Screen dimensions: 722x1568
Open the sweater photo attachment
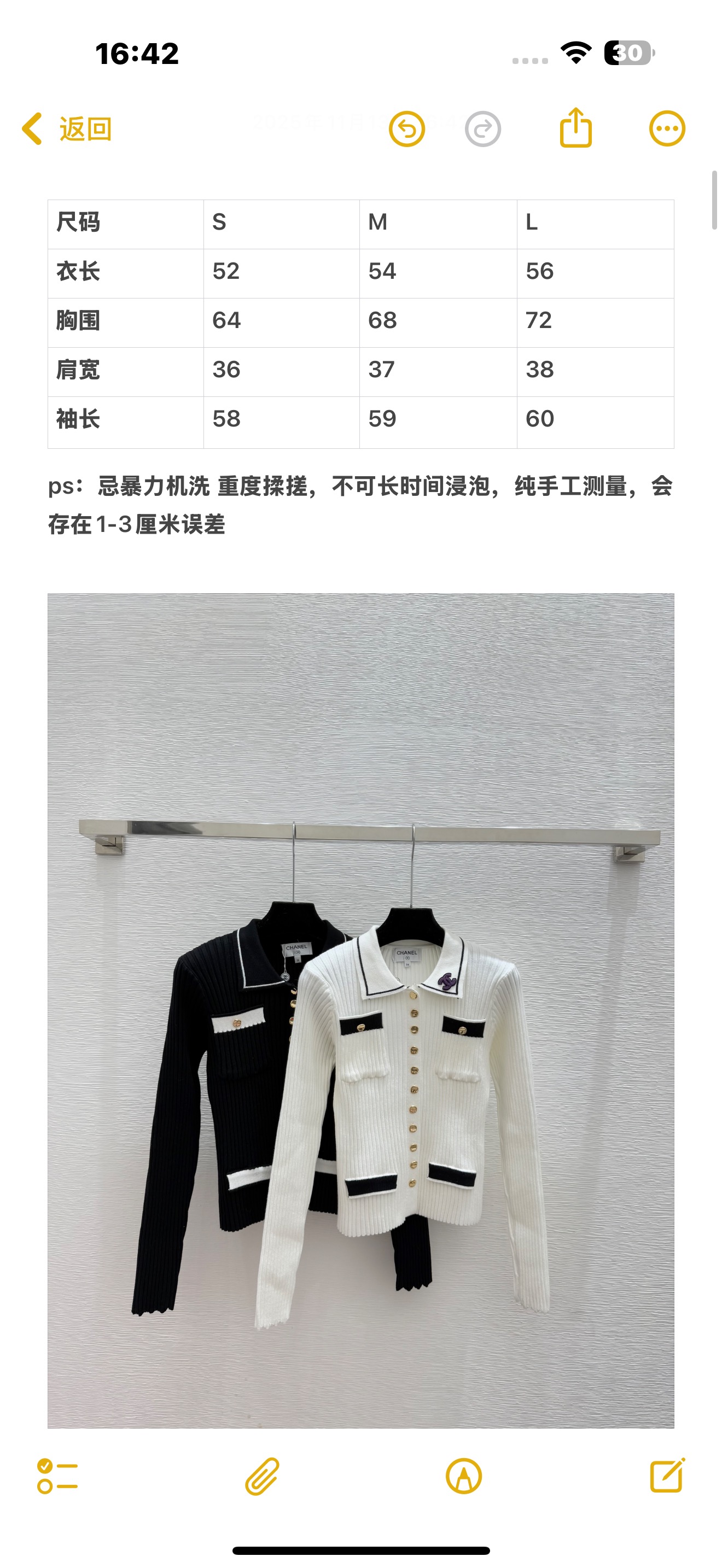point(361,1010)
